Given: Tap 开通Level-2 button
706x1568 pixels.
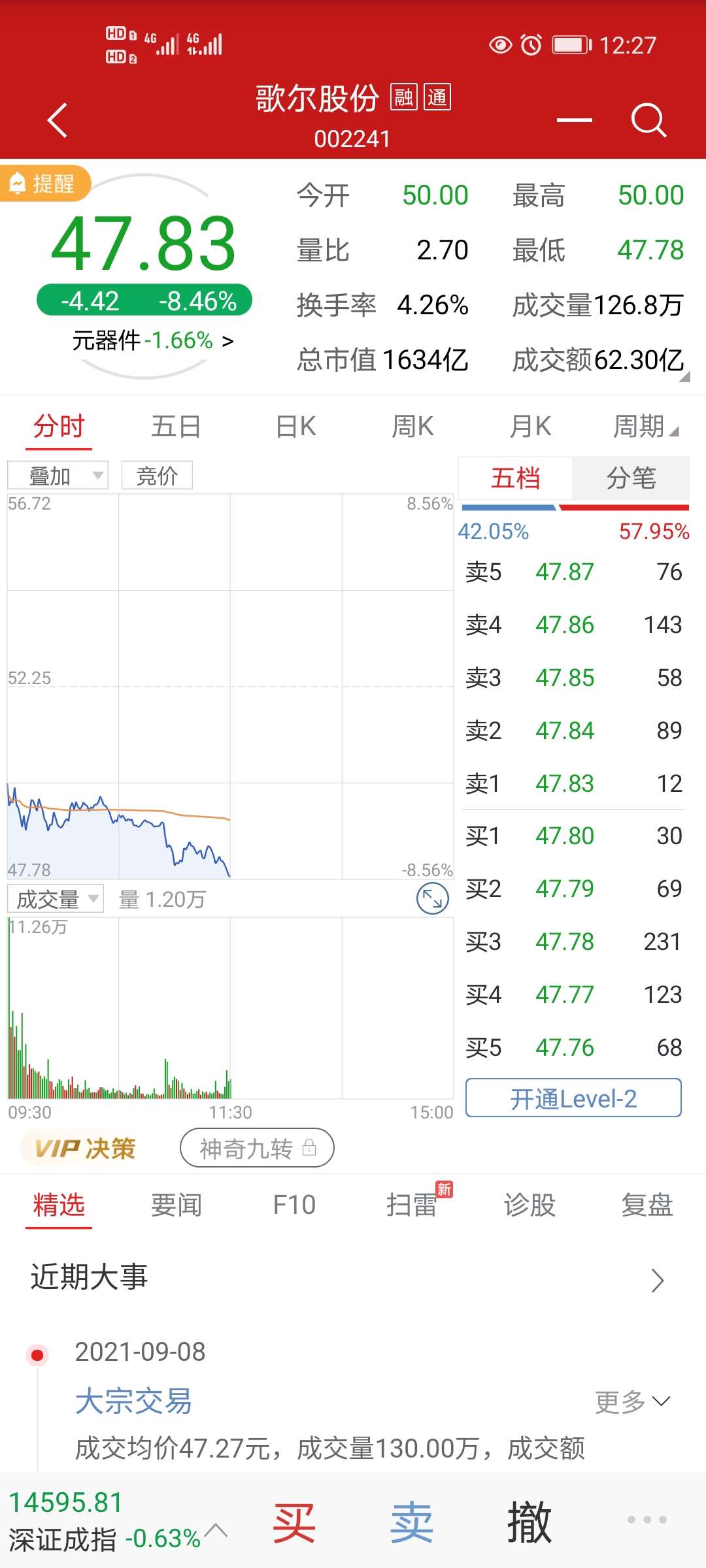Looking at the screenshot, I should [573, 1099].
